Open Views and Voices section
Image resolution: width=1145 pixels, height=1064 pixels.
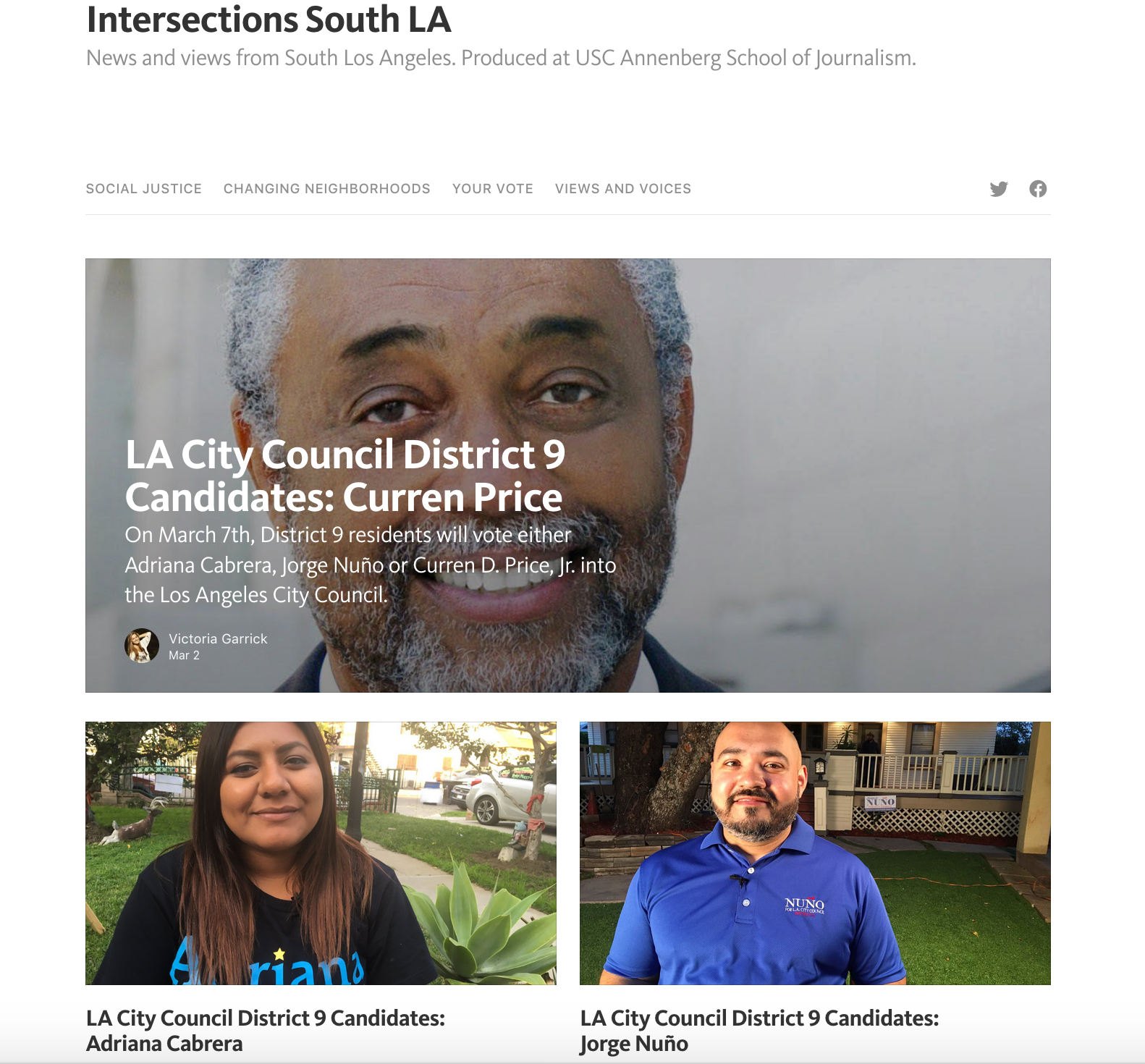622,189
